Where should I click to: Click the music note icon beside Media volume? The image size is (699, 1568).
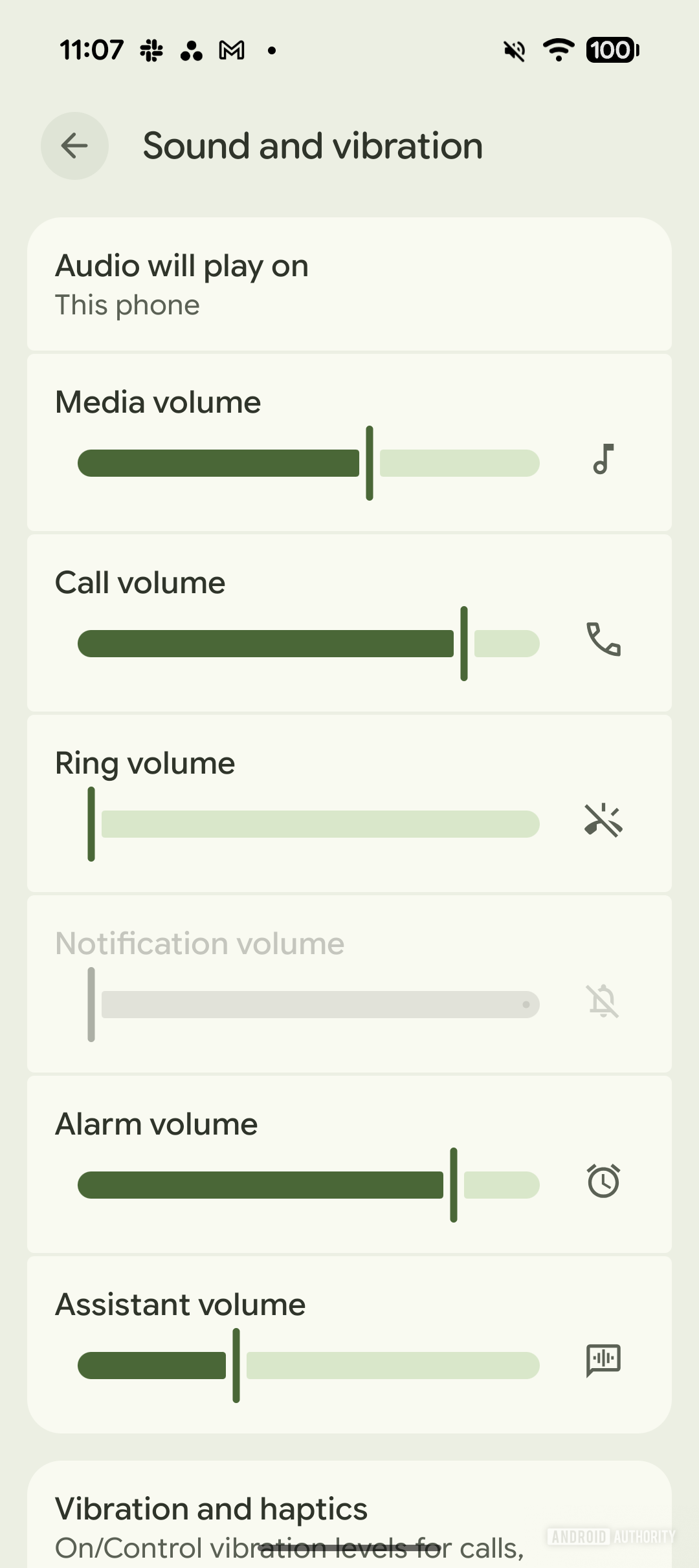coord(603,461)
